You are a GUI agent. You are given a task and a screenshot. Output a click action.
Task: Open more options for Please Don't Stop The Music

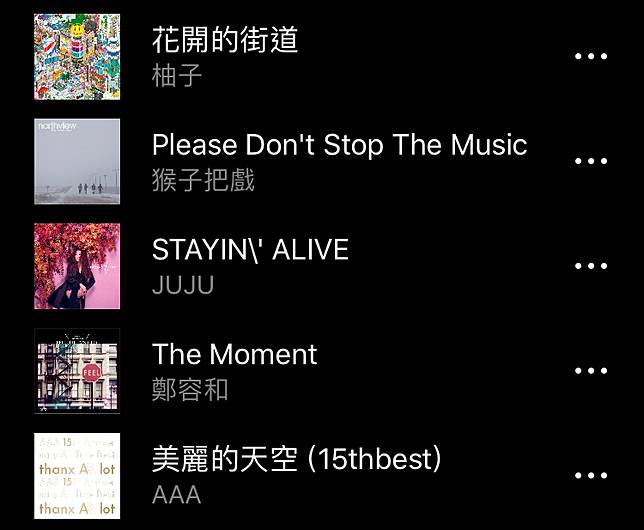[x=591, y=162]
